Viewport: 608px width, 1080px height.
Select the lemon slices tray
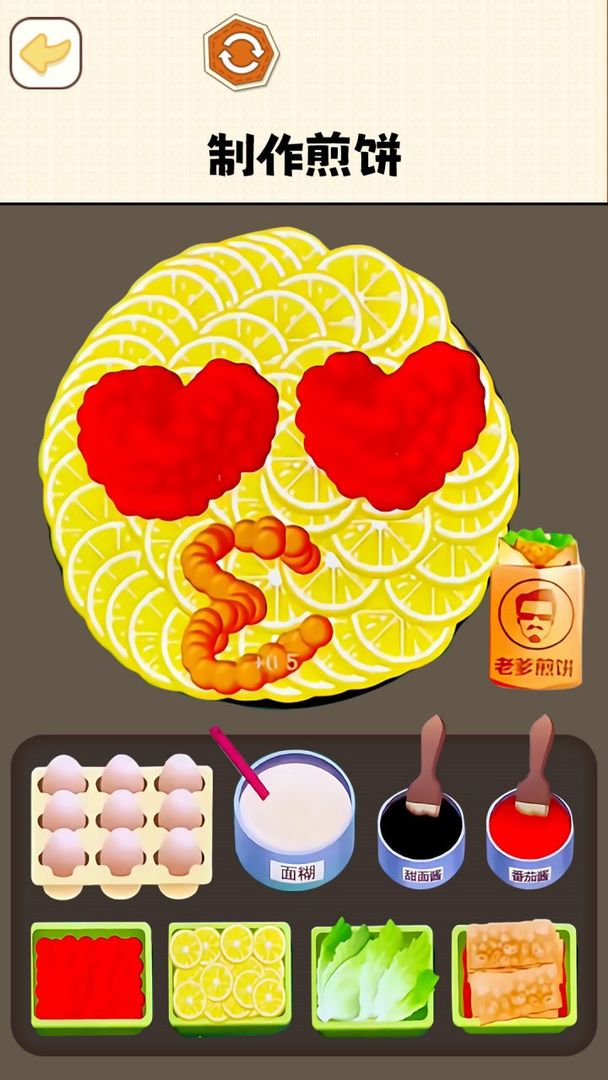(229, 975)
